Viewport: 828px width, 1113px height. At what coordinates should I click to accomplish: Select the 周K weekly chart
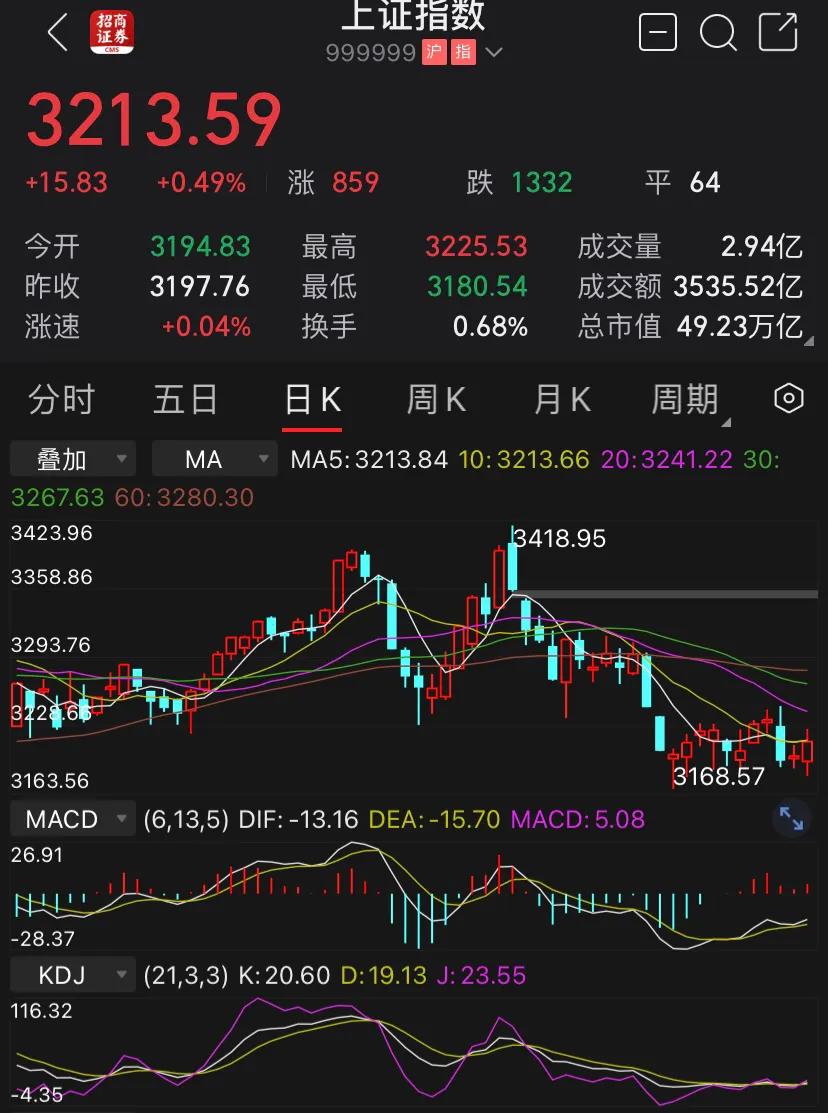click(x=436, y=399)
